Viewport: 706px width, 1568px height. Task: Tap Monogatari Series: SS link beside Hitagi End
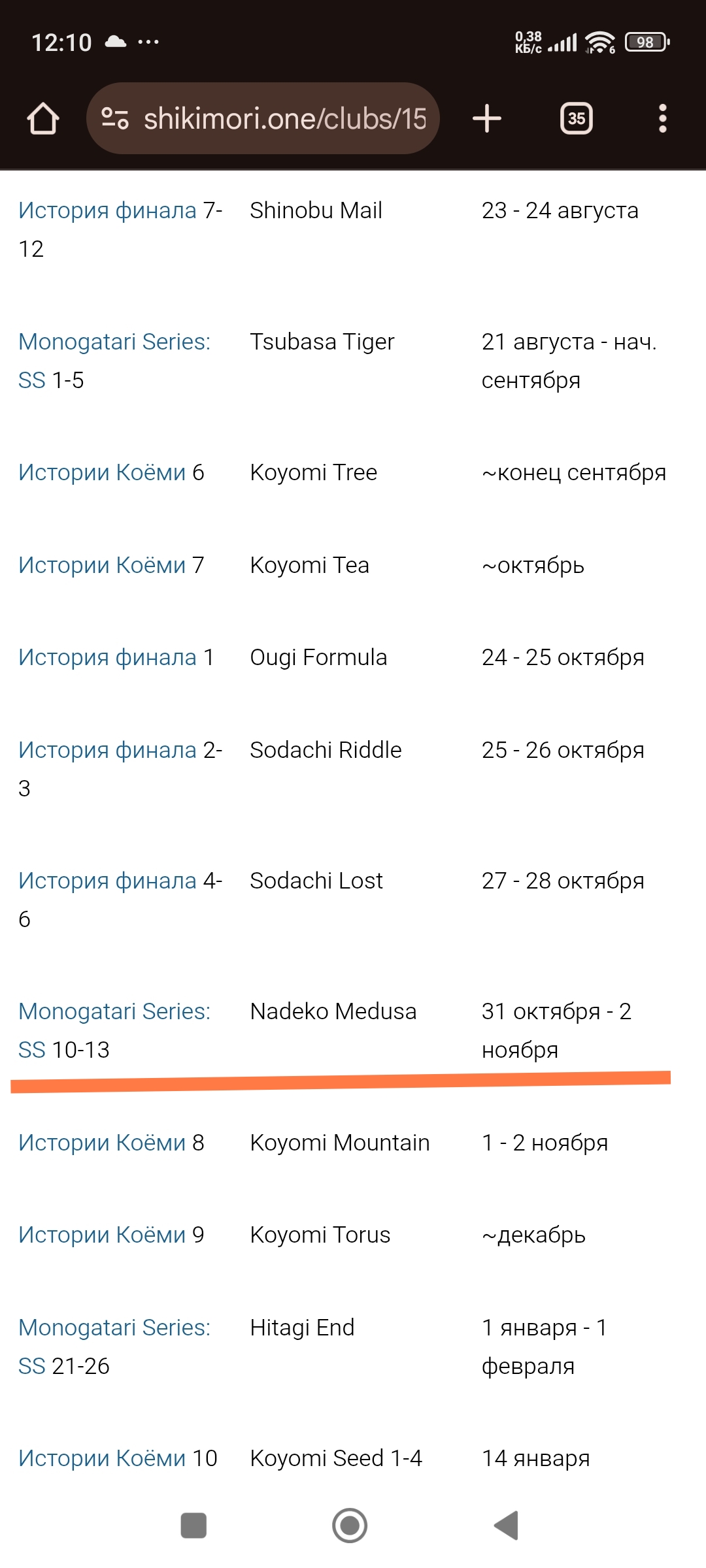tap(114, 1328)
